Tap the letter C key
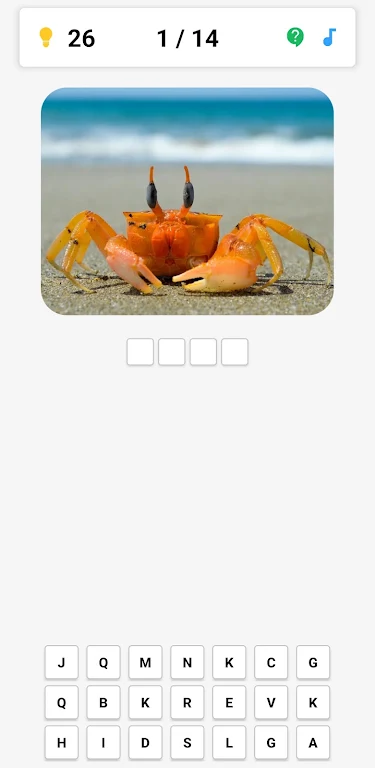The width and height of the screenshot is (375, 768). (271, 662)
